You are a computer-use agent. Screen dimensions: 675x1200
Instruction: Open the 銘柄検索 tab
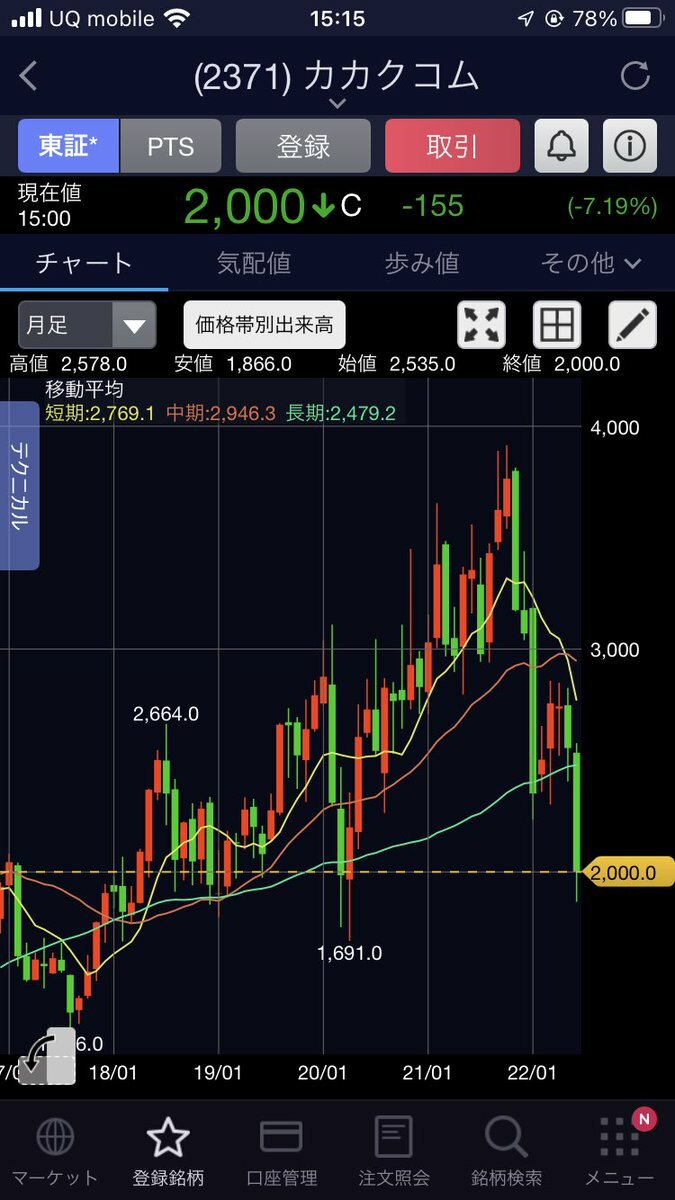coord(506,1151)
